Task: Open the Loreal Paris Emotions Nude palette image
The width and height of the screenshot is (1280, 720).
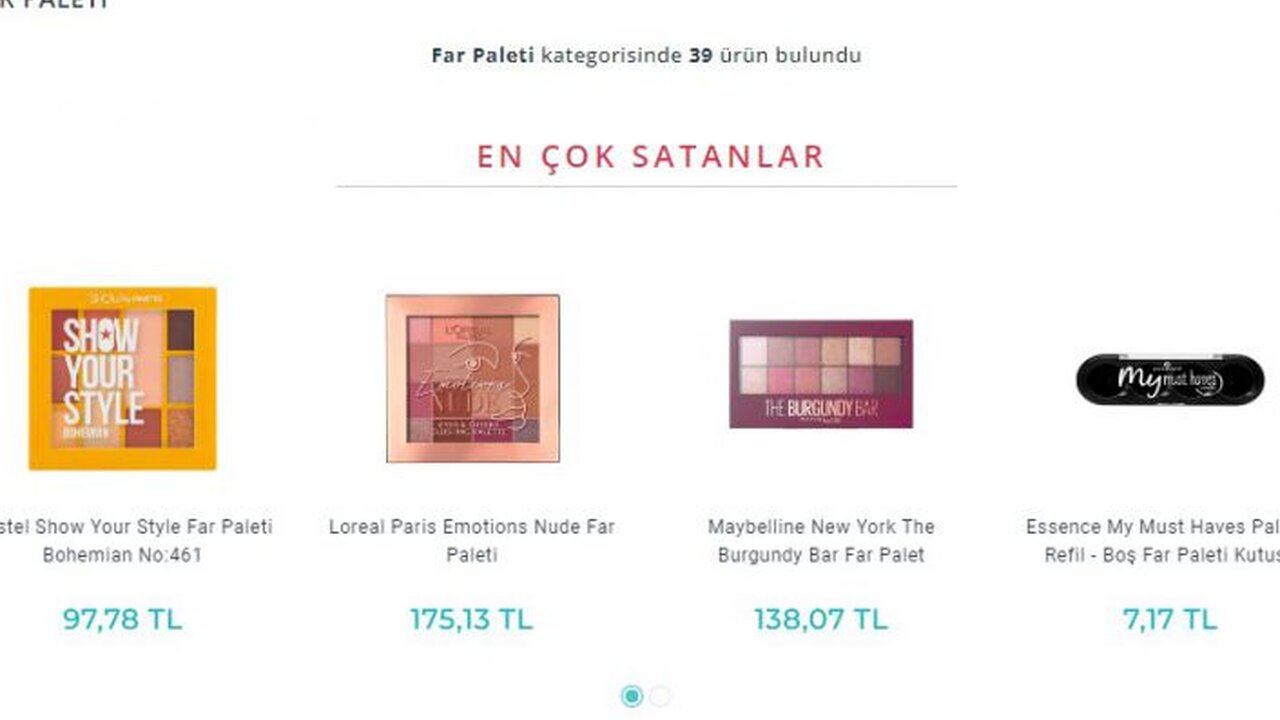Action: click(472, 378)
